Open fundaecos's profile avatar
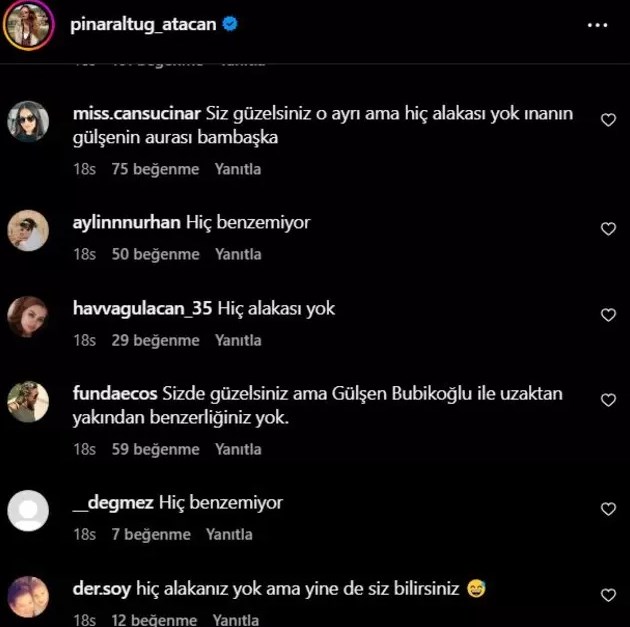Viewport: 630px width, 627px height. pyautogui.click(x=28, y=402)
